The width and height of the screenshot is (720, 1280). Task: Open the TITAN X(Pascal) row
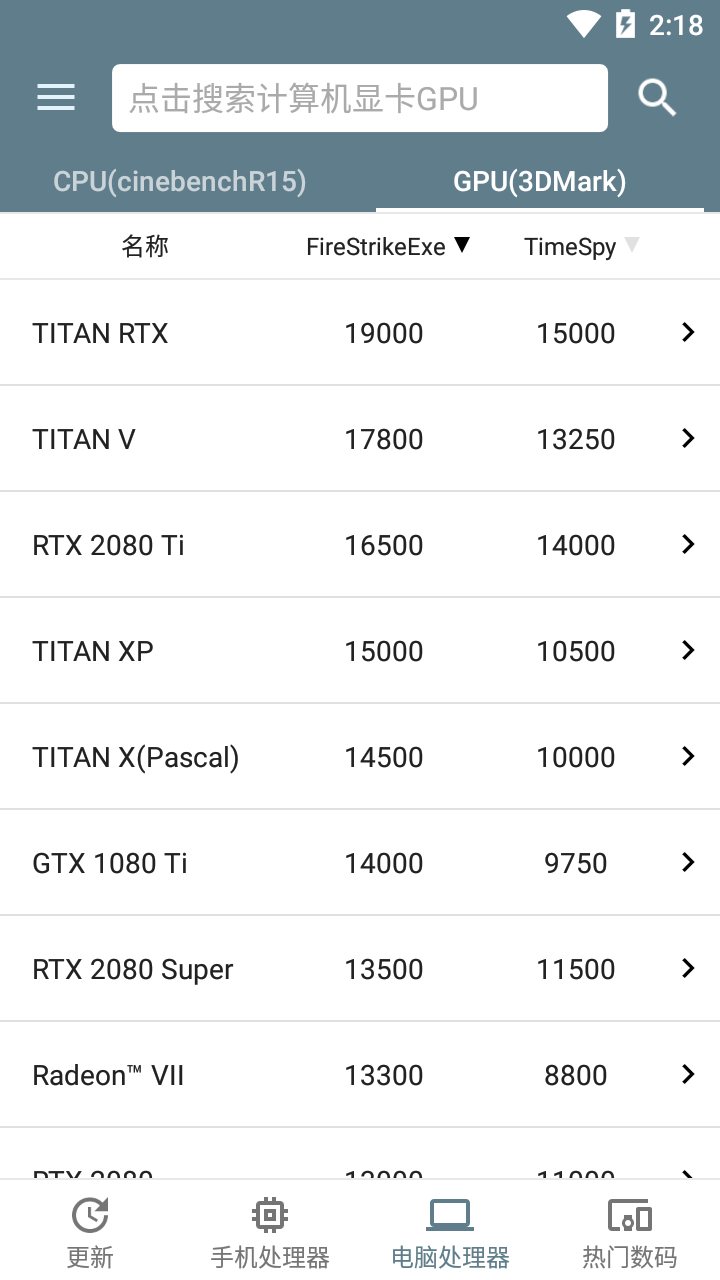[360, 757]
